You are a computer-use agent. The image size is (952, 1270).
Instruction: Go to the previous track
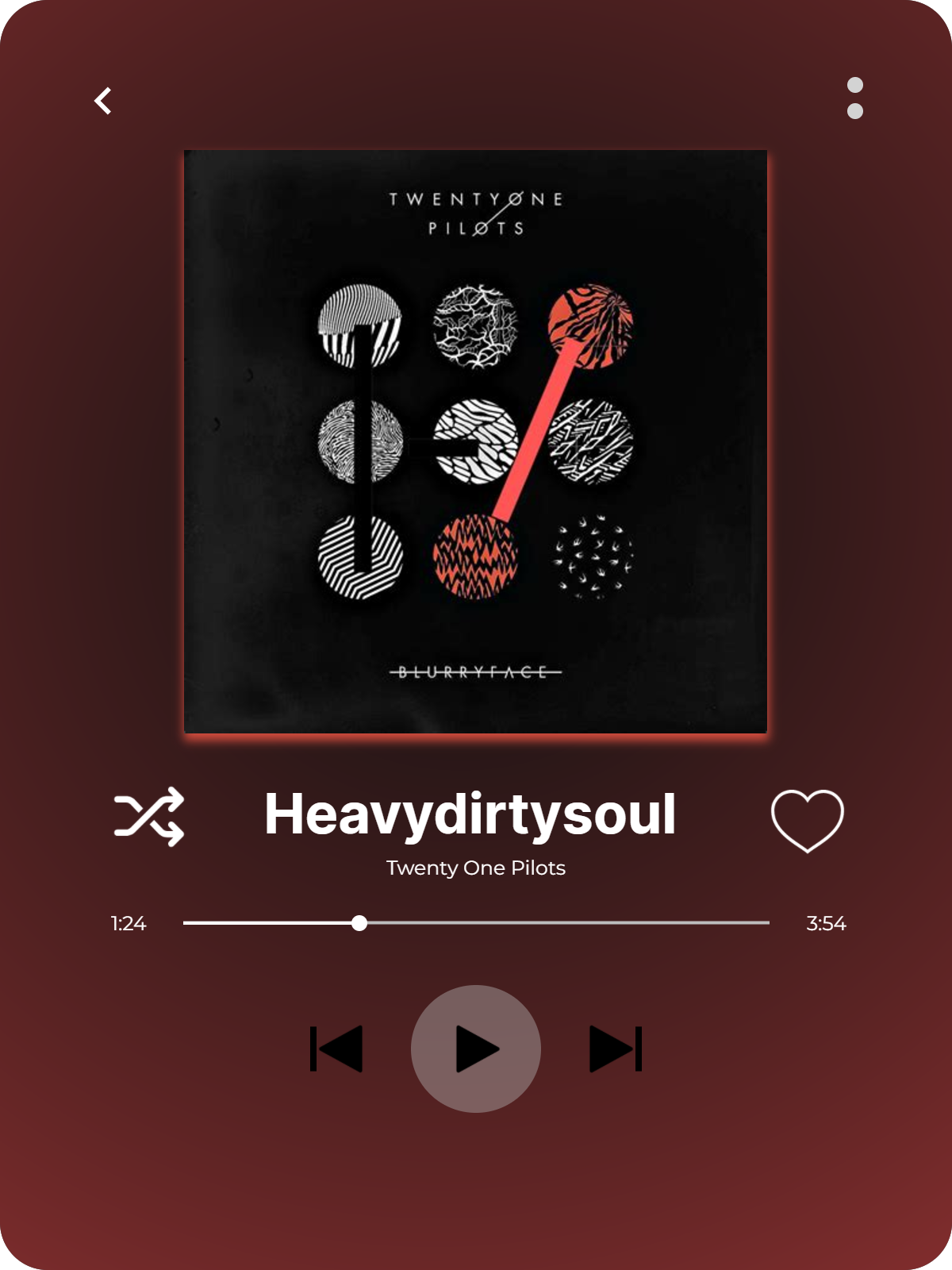pos(336,1049)
